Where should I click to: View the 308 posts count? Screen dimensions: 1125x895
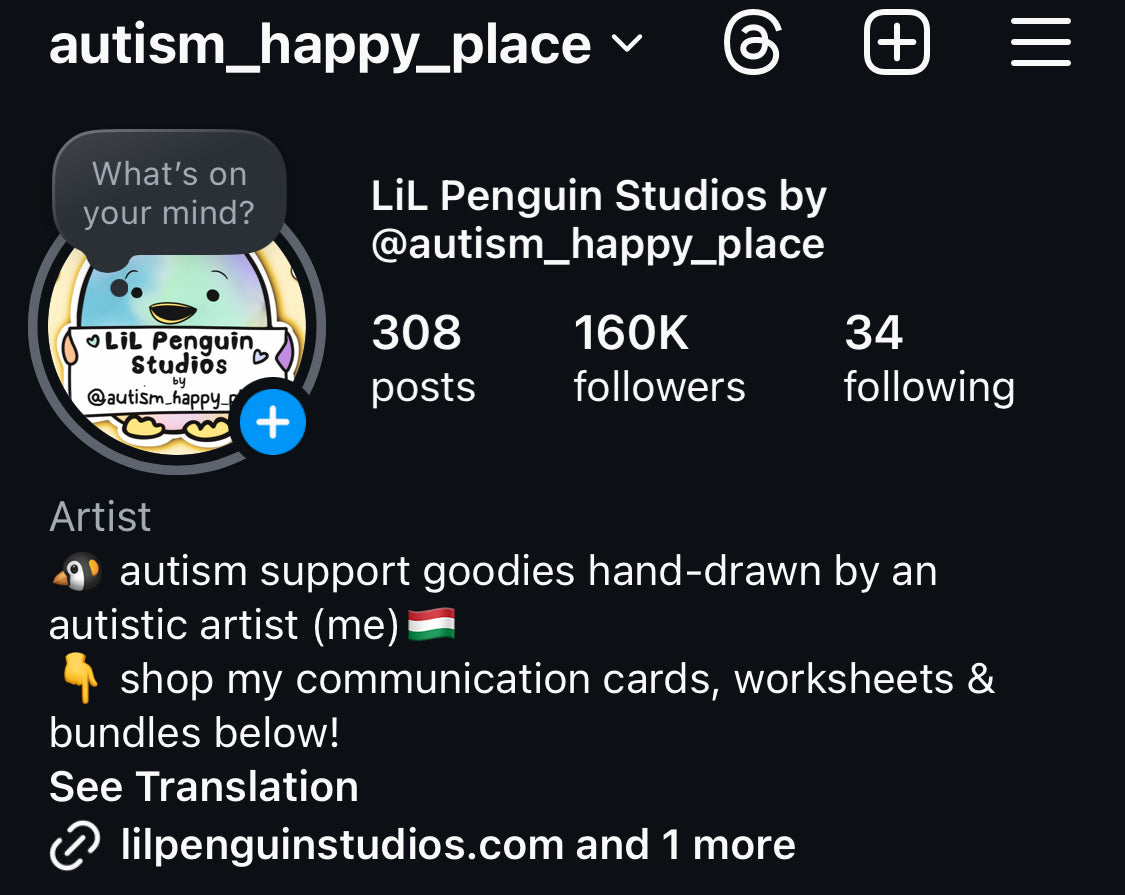point(422,358)
